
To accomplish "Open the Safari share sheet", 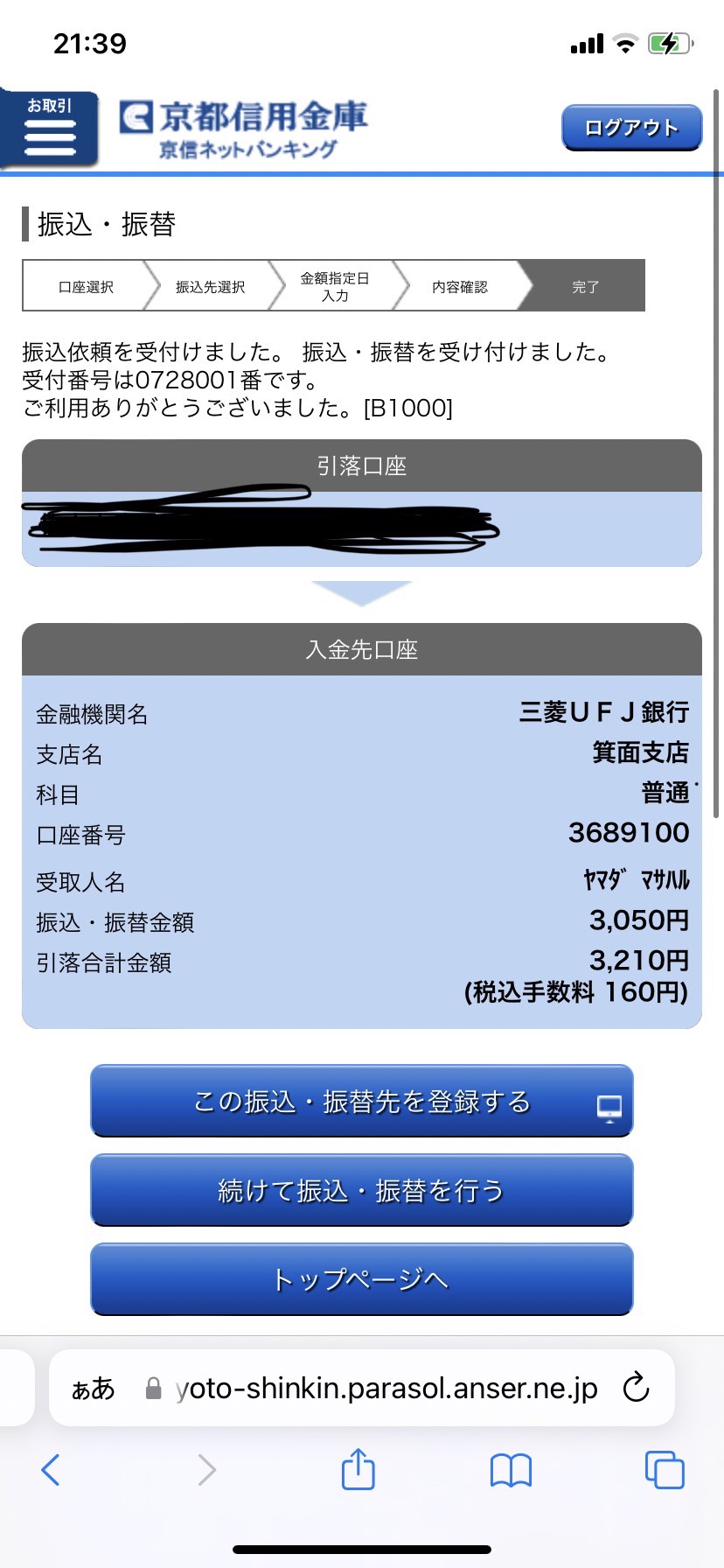I will click(x=358, y=1469).
